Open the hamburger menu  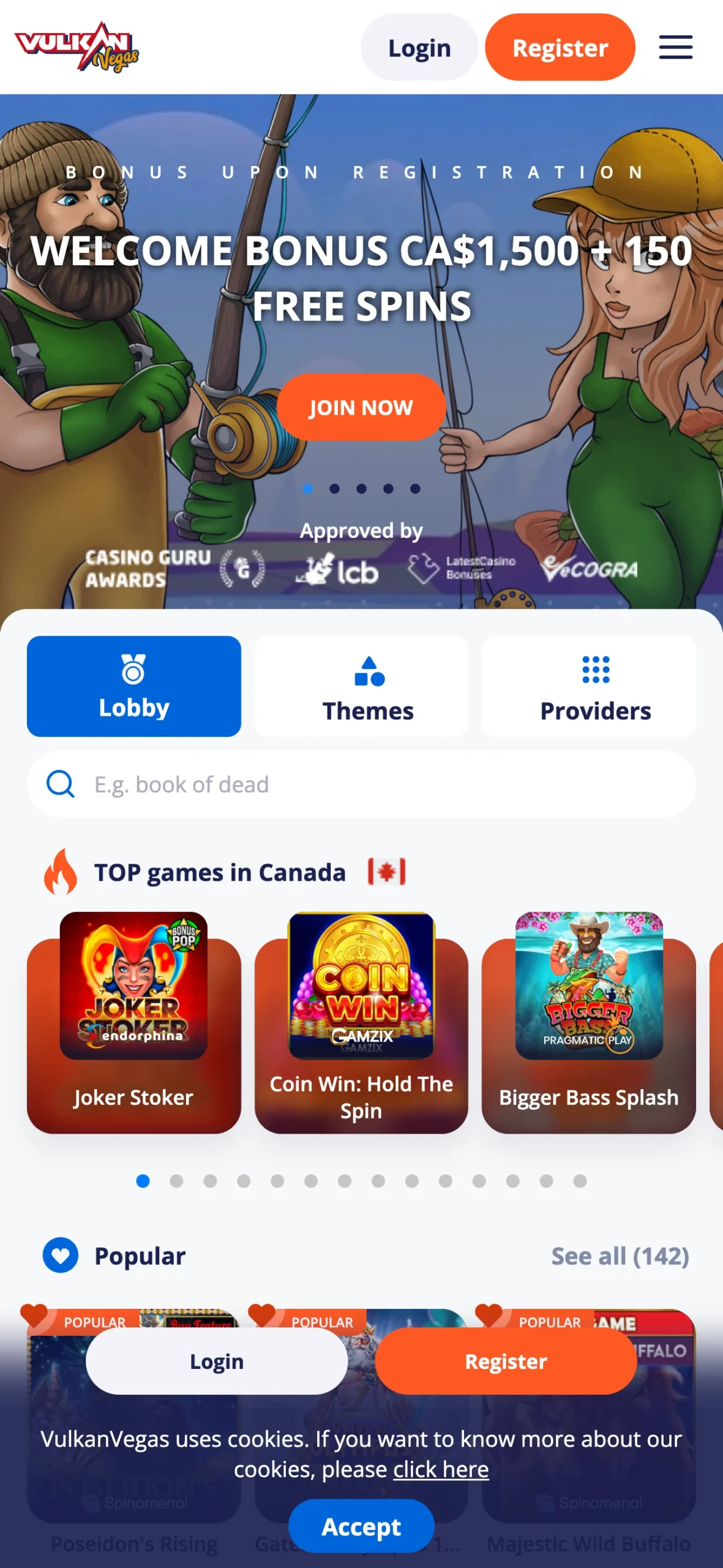pos(675,47)
